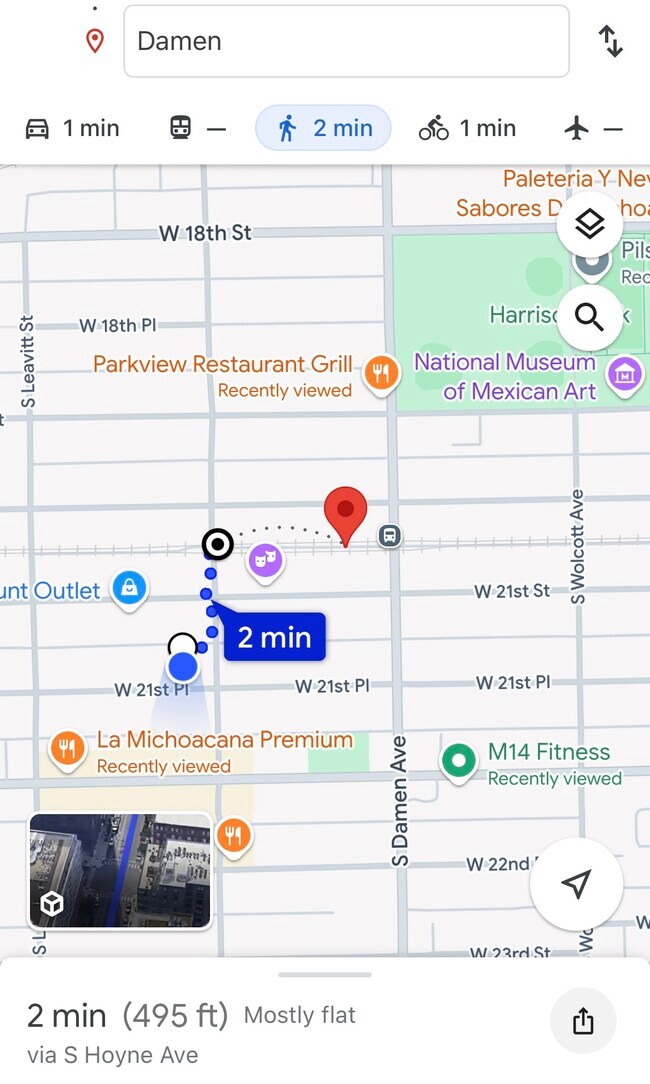Open Parkview Restaurant Grill pin
Screen dimensions: 650x1084
coord(381,374)
